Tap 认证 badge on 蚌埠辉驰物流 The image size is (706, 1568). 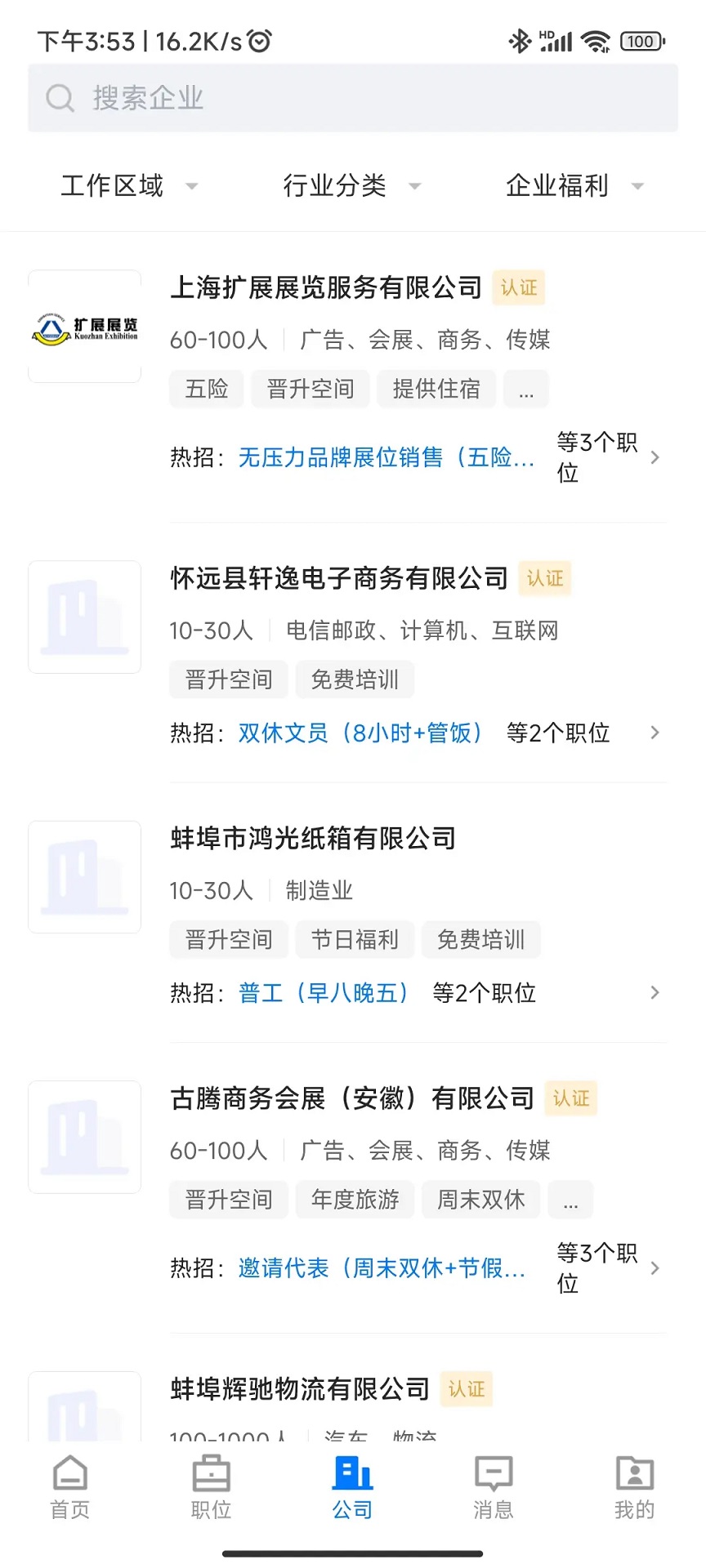click(466, 1389)
